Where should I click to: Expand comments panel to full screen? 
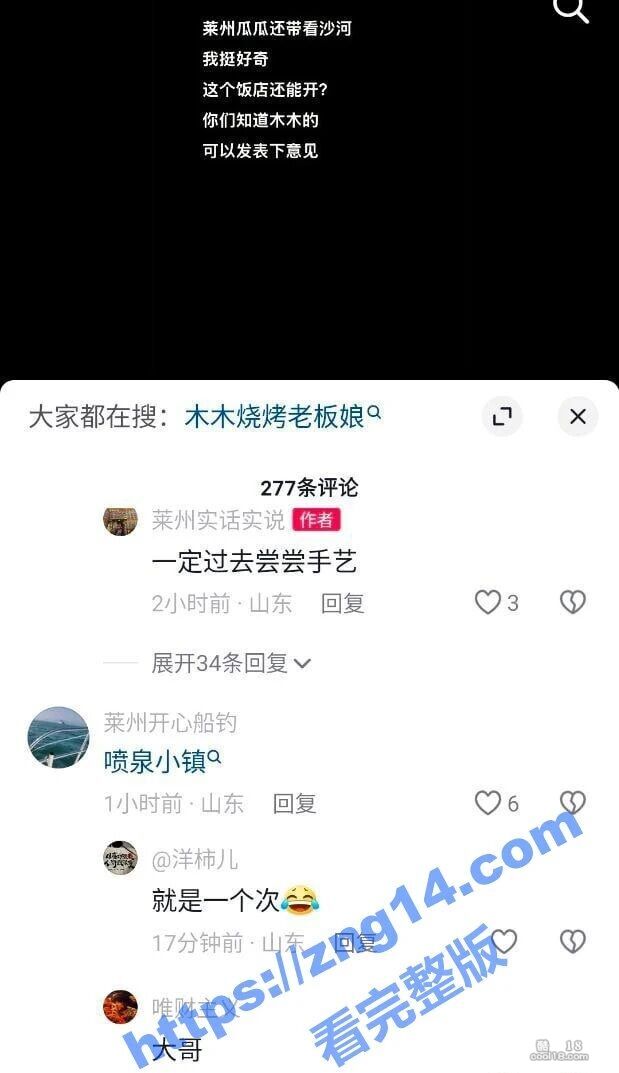(x=502, y=417)
